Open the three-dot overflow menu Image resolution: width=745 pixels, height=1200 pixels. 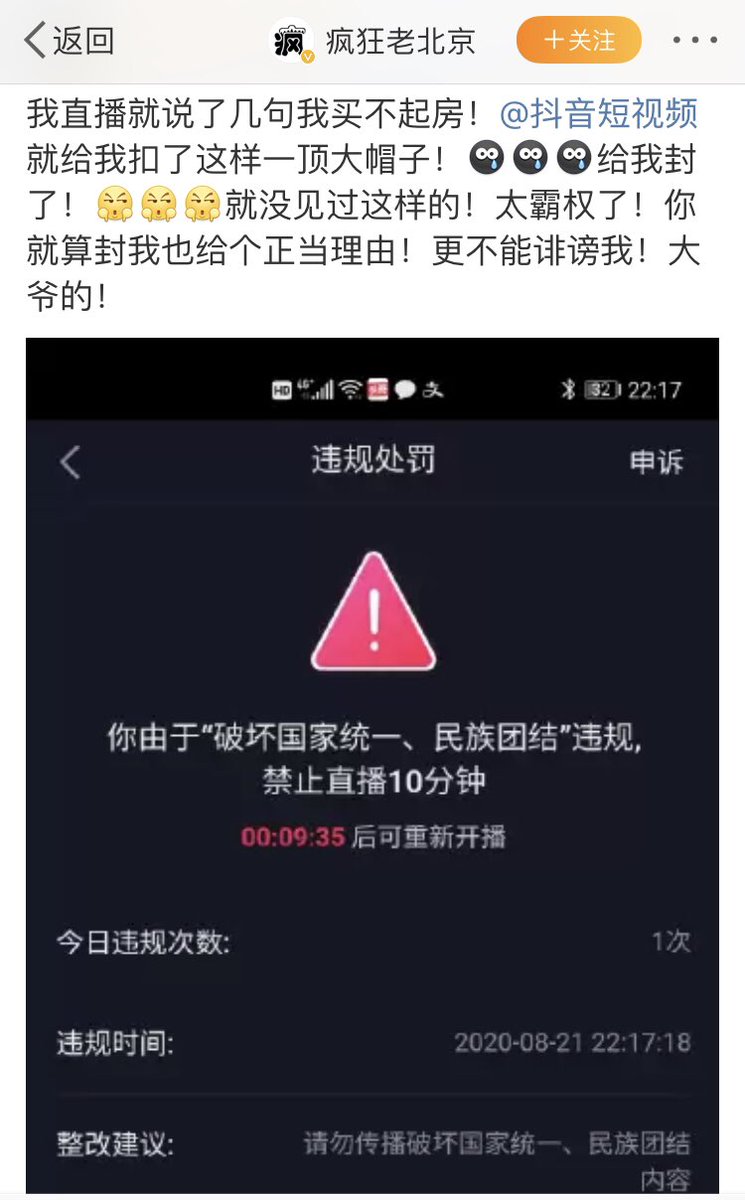pos(694,41)
